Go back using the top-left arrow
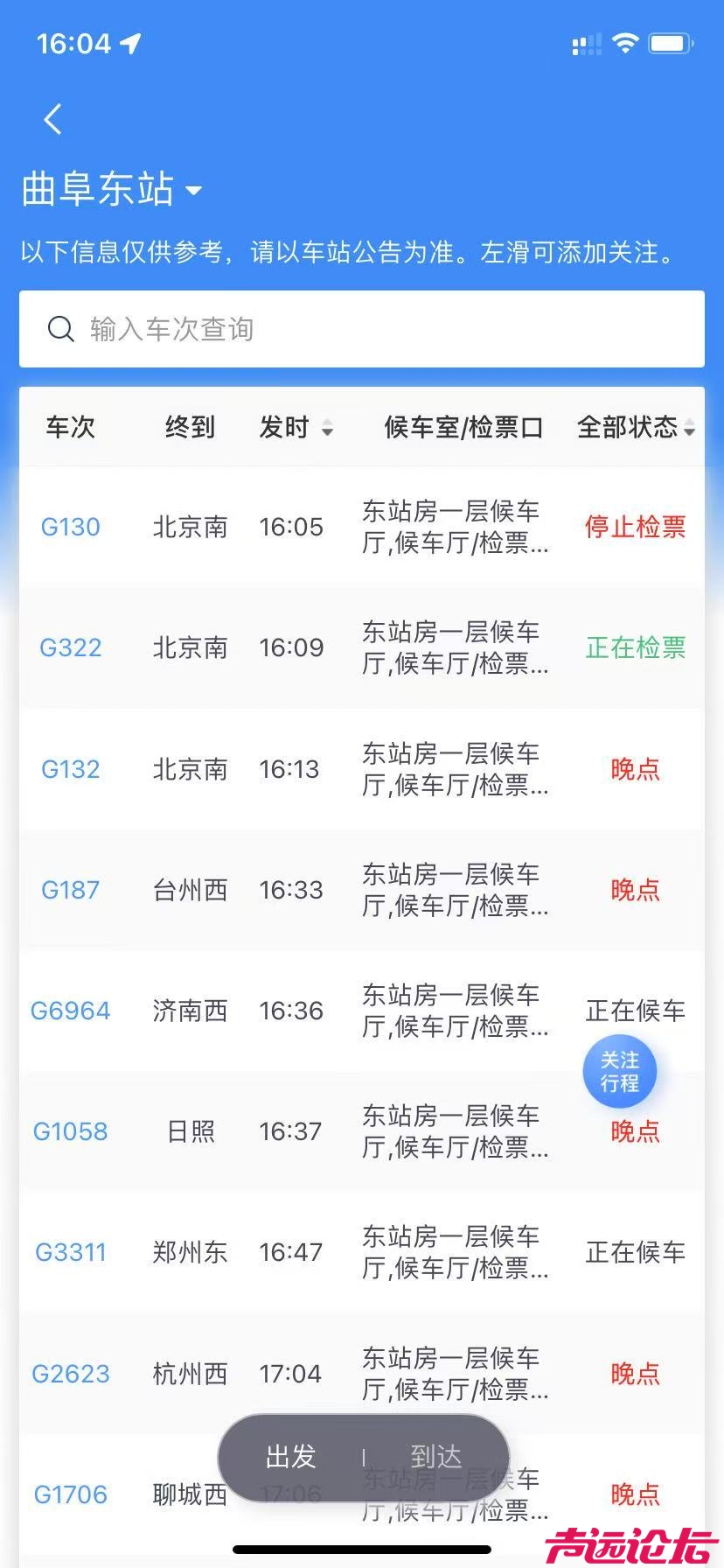Image resolution: width=724 pixels, height=1568 pixels. pyautogui.click(x=52, y=119)
